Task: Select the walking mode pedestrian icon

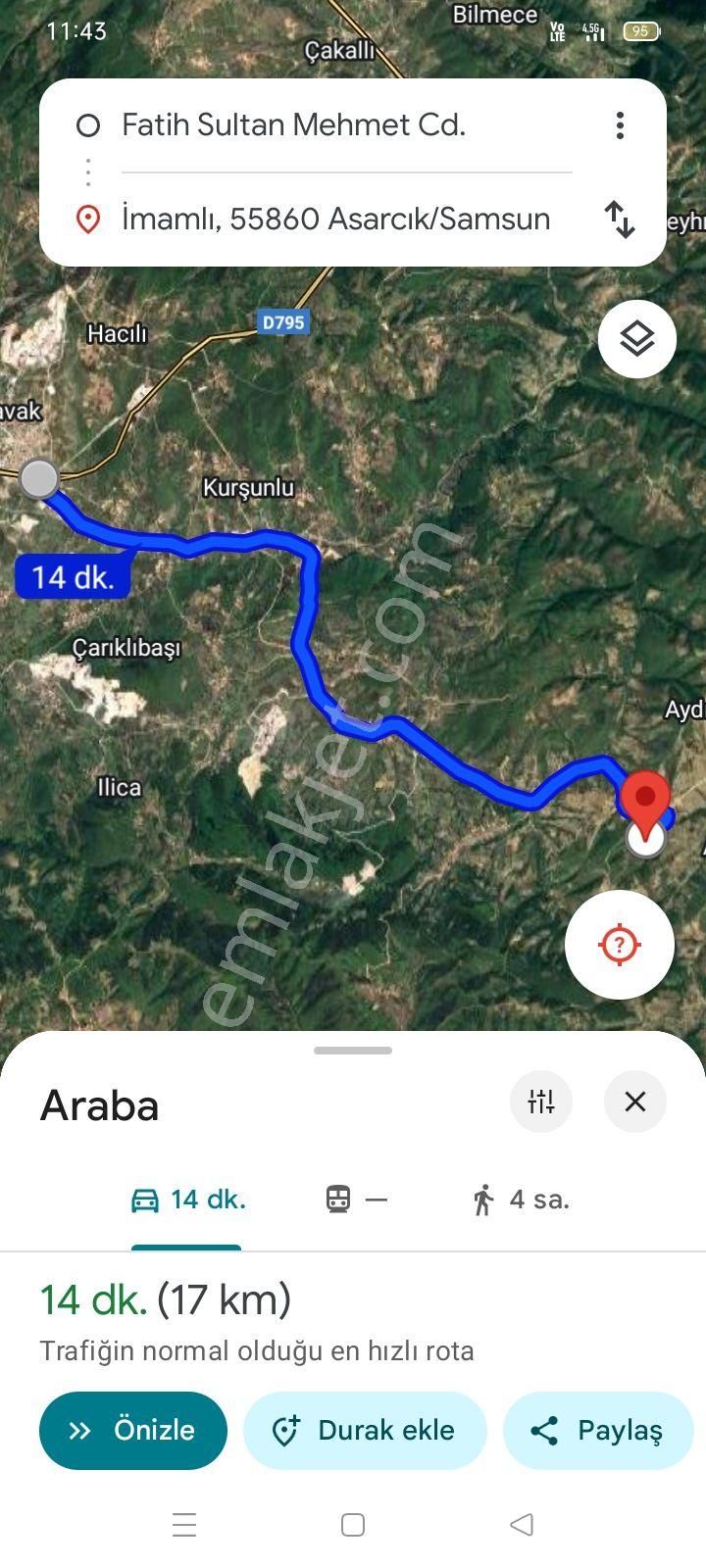Action: [x=483, y=1199]
